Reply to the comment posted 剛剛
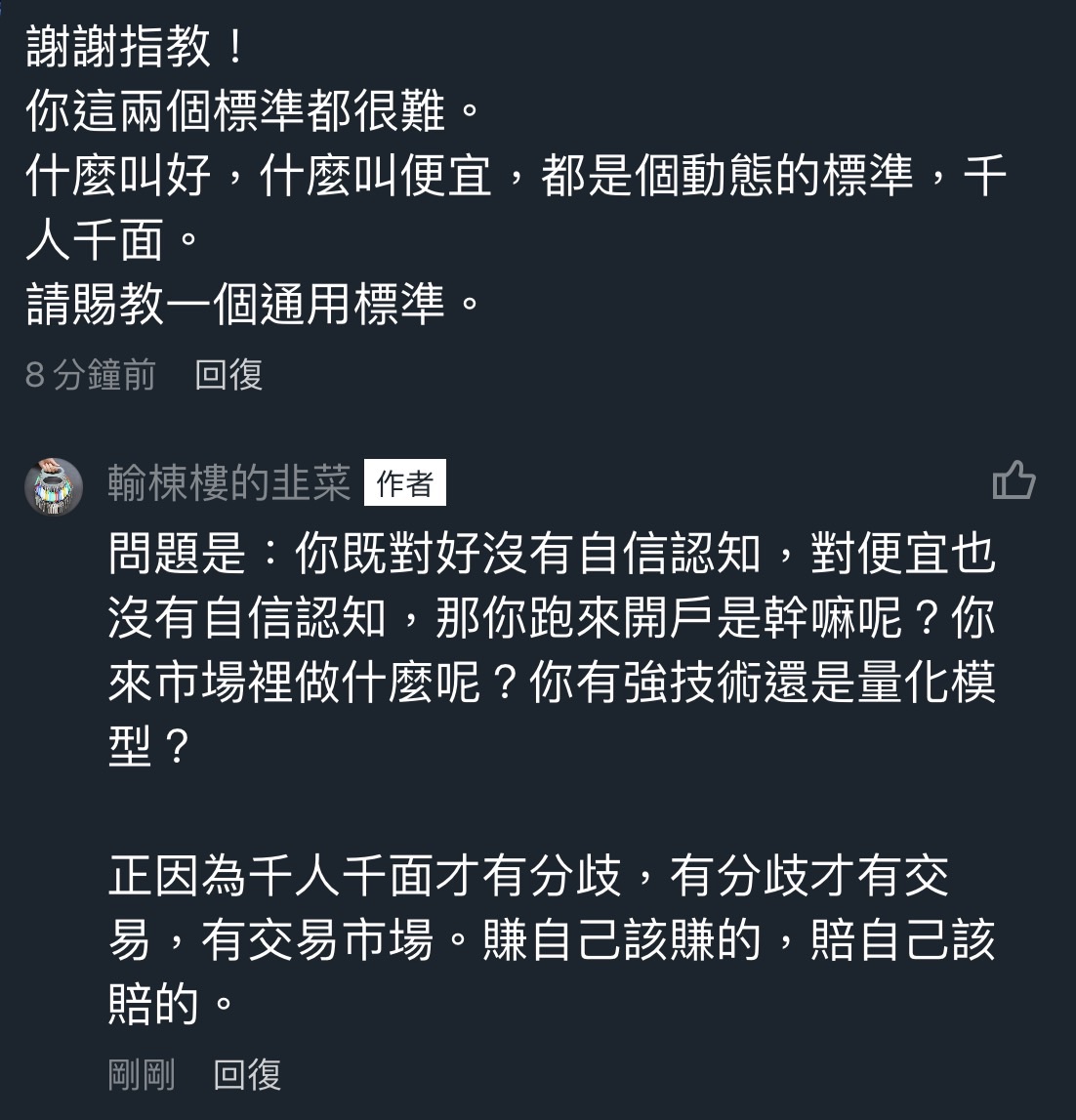 click(x=247, y=1074)
